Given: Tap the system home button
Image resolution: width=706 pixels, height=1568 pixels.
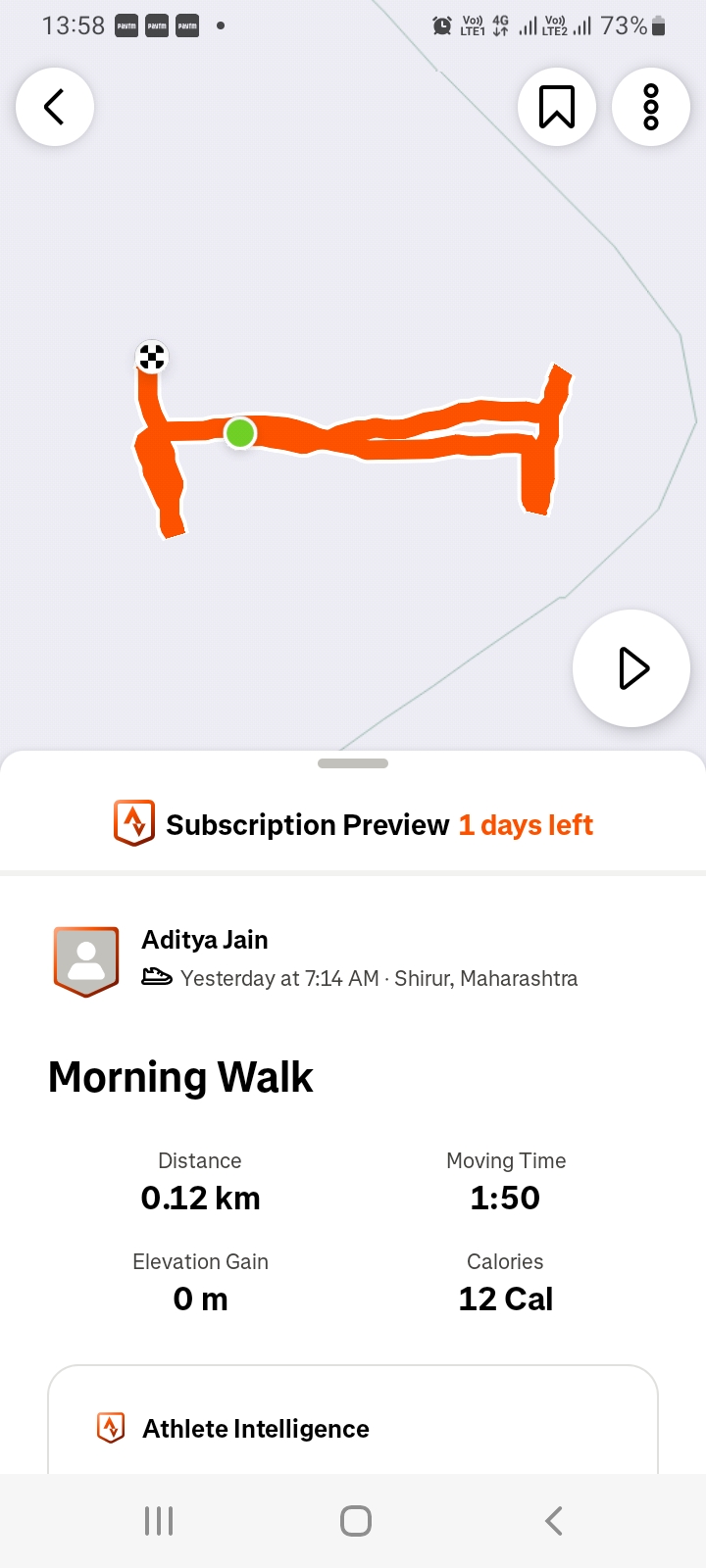Looking at the screenshot, I should pos(355,1521).
